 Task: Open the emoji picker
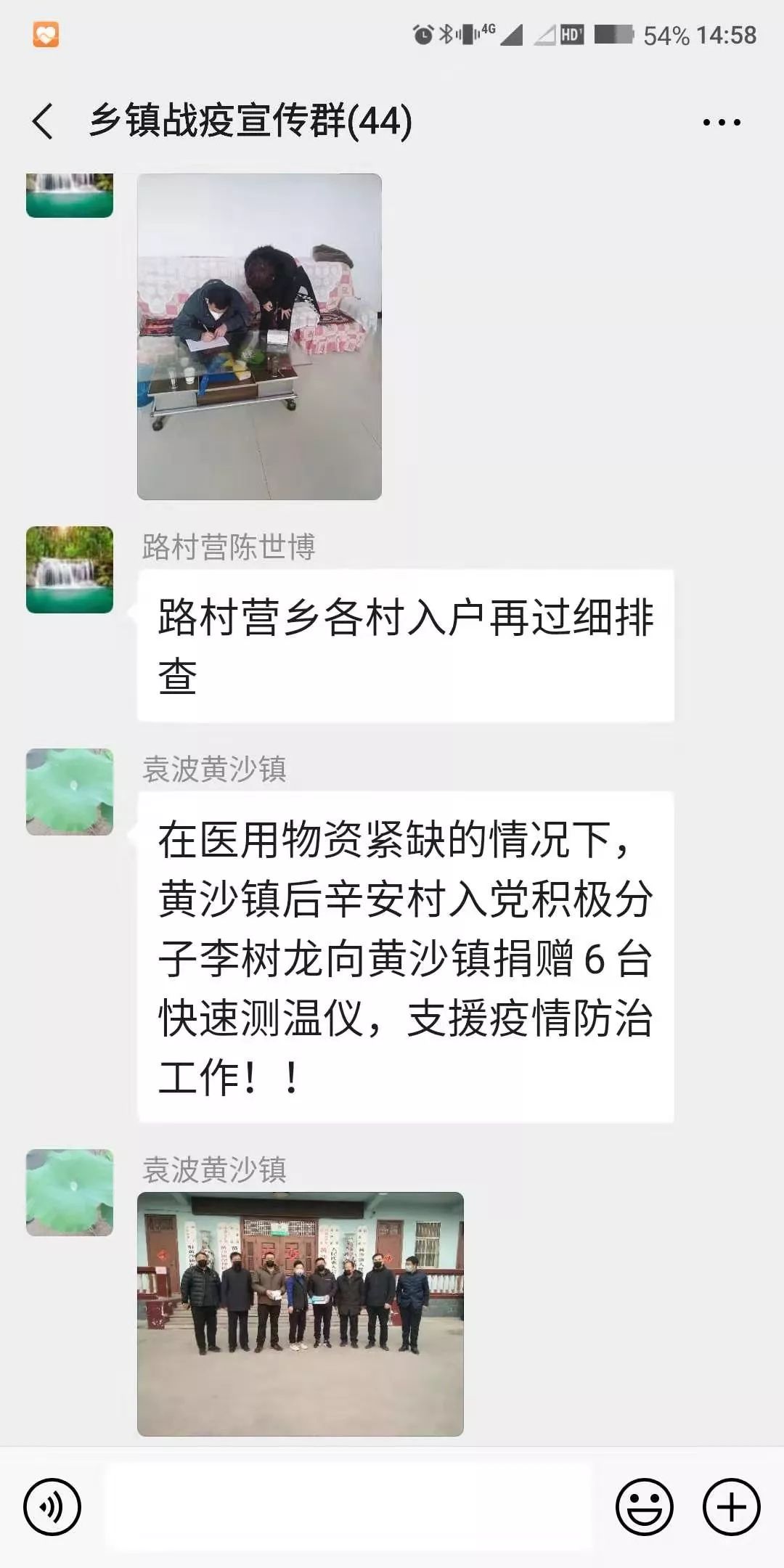coord(645,1507)
